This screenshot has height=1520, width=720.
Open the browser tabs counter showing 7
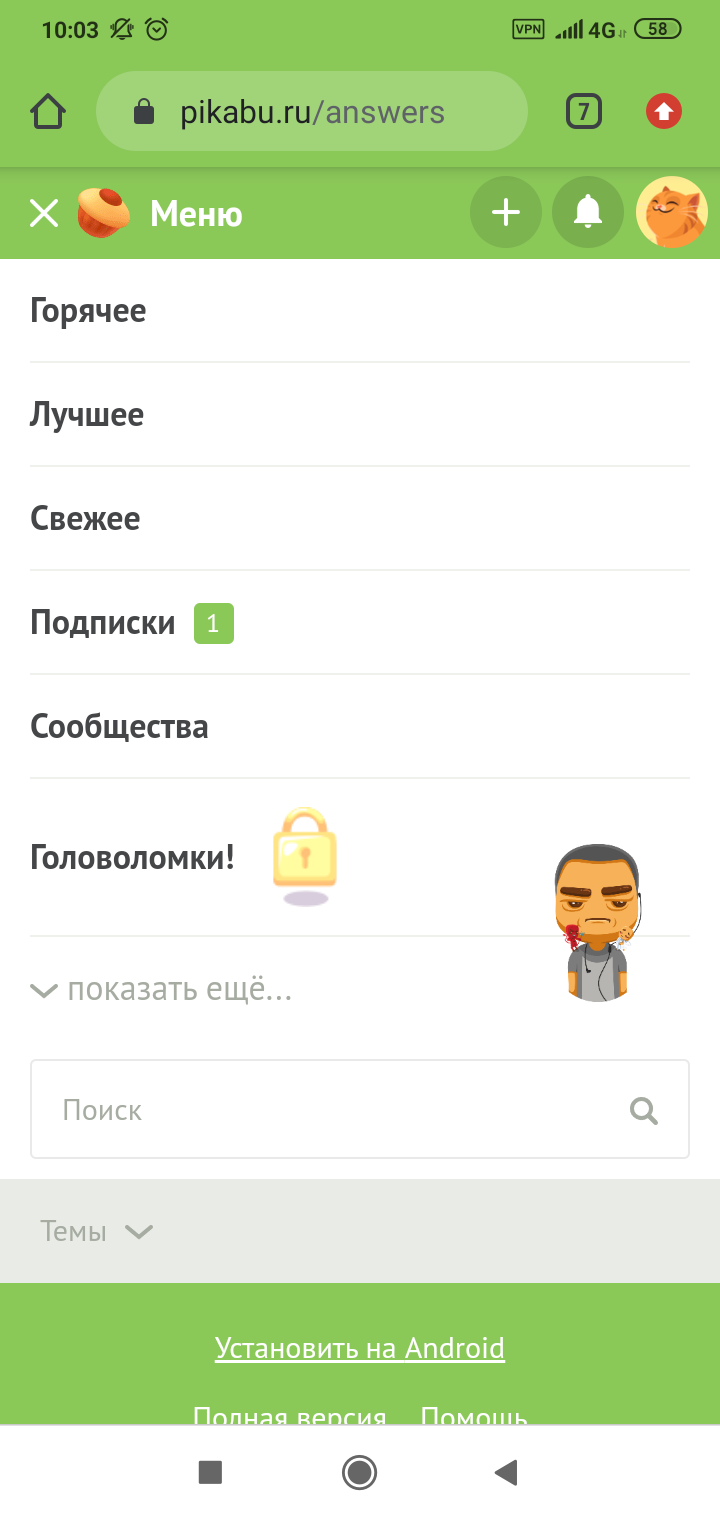pyautogui.click(x=584, y=111)
